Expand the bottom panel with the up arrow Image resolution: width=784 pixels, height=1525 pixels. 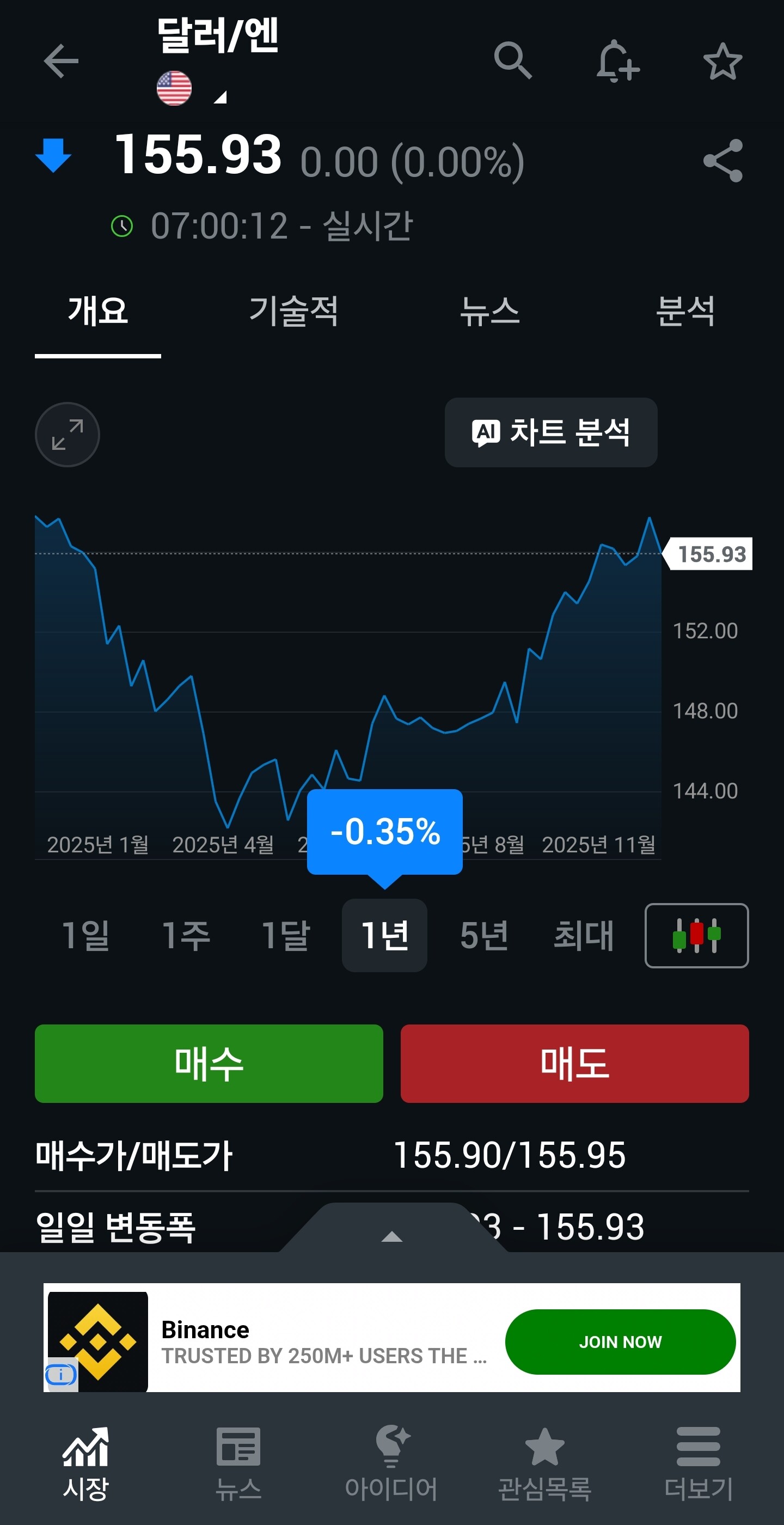coord(391,1236)
